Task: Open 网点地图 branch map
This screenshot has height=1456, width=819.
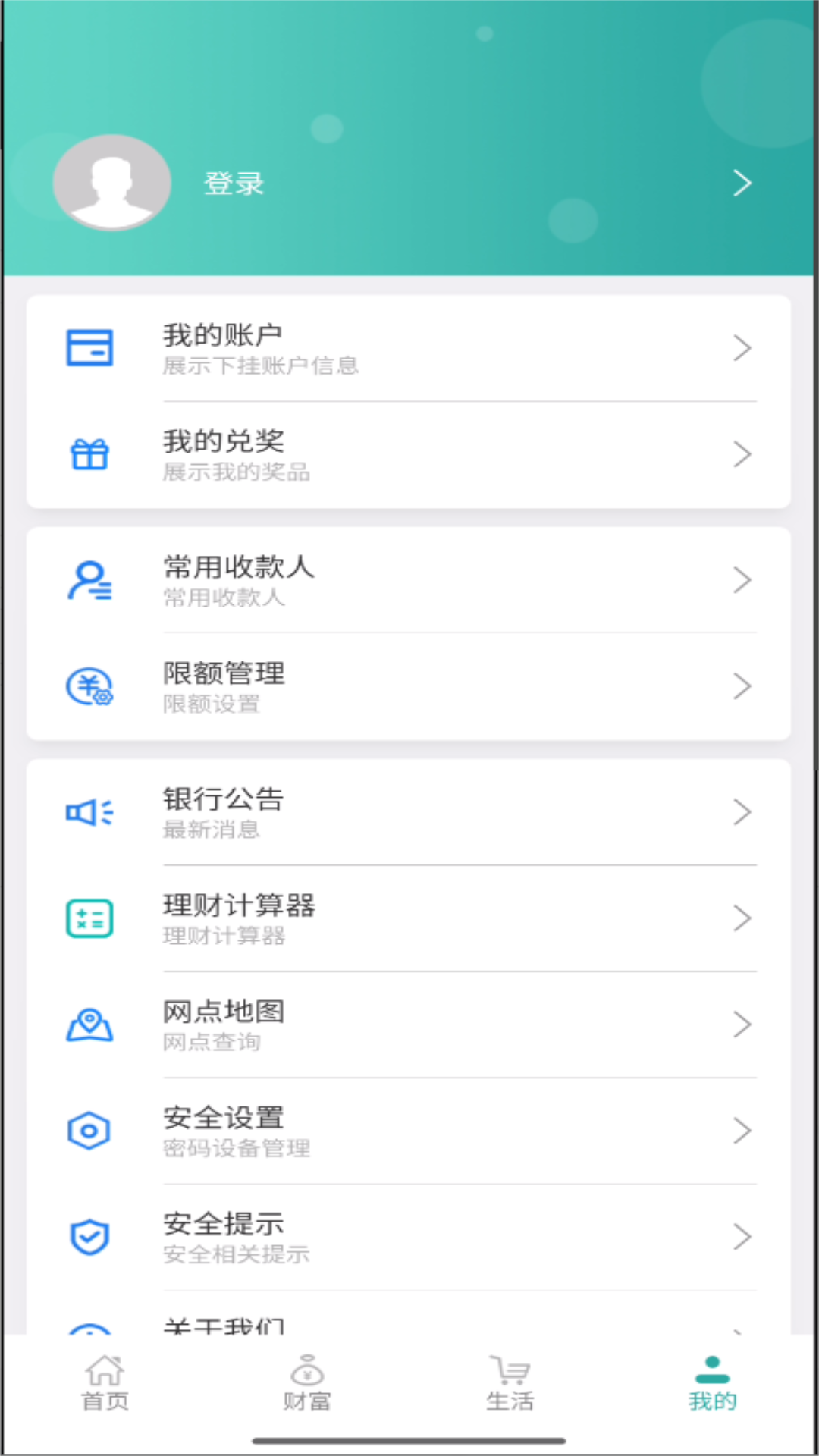Action: tap(408, 1025)
